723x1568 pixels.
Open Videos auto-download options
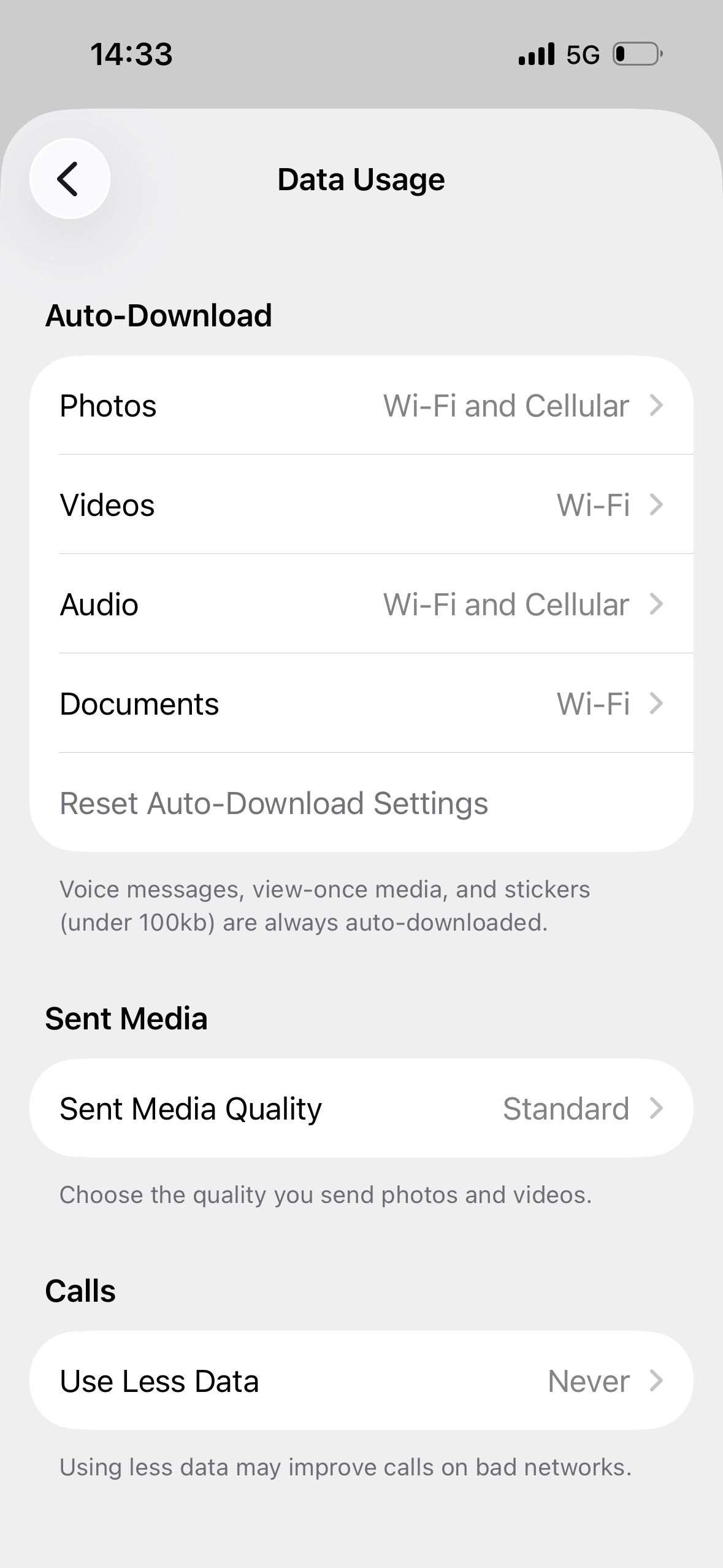pos(362,505)
